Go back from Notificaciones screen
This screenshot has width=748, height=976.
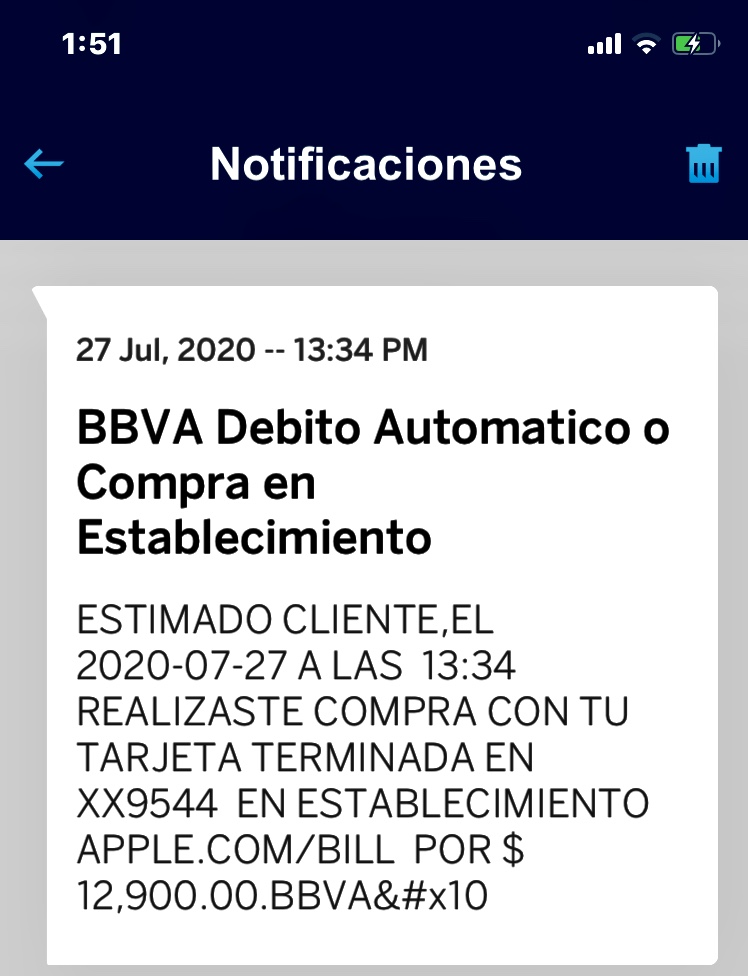[44, 163]
